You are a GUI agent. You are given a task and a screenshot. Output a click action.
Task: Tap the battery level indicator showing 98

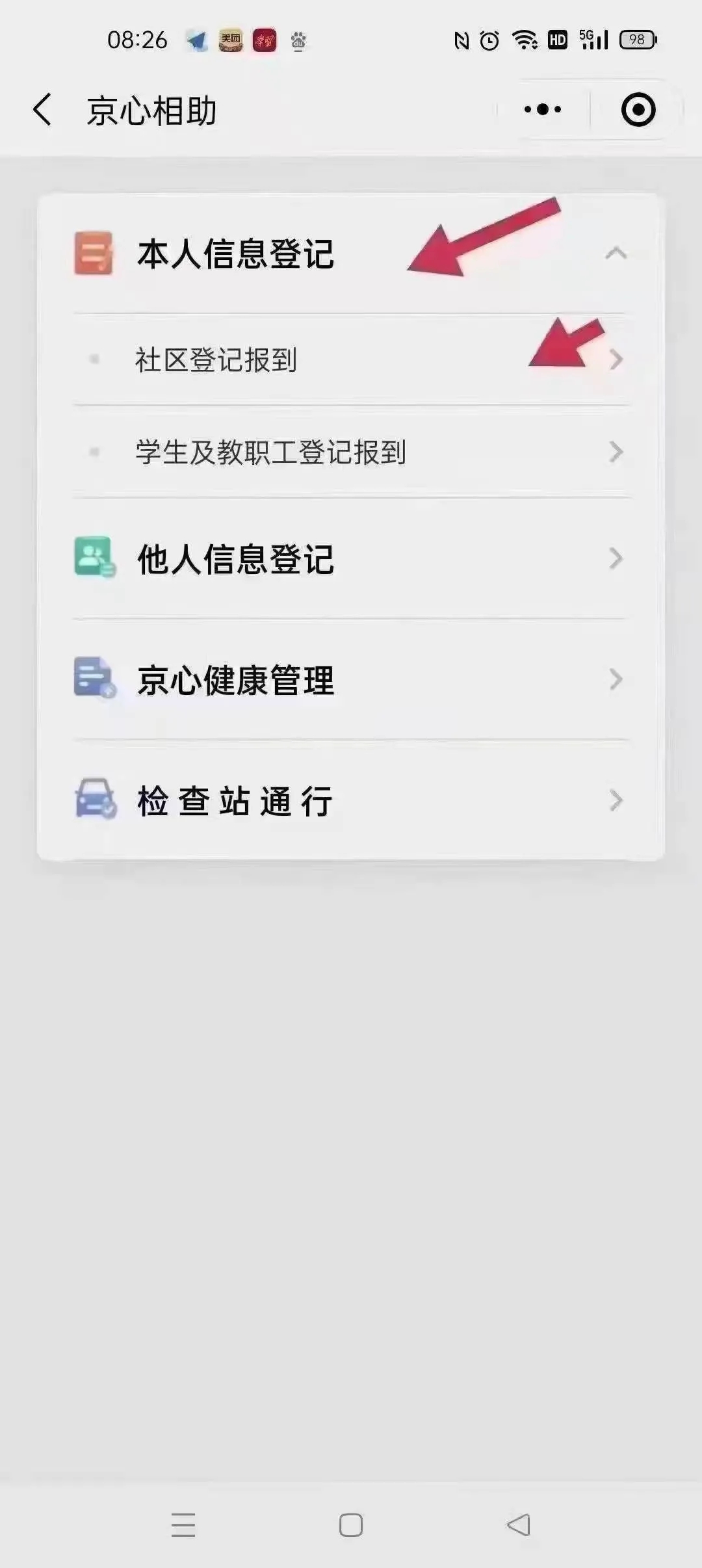638,39
